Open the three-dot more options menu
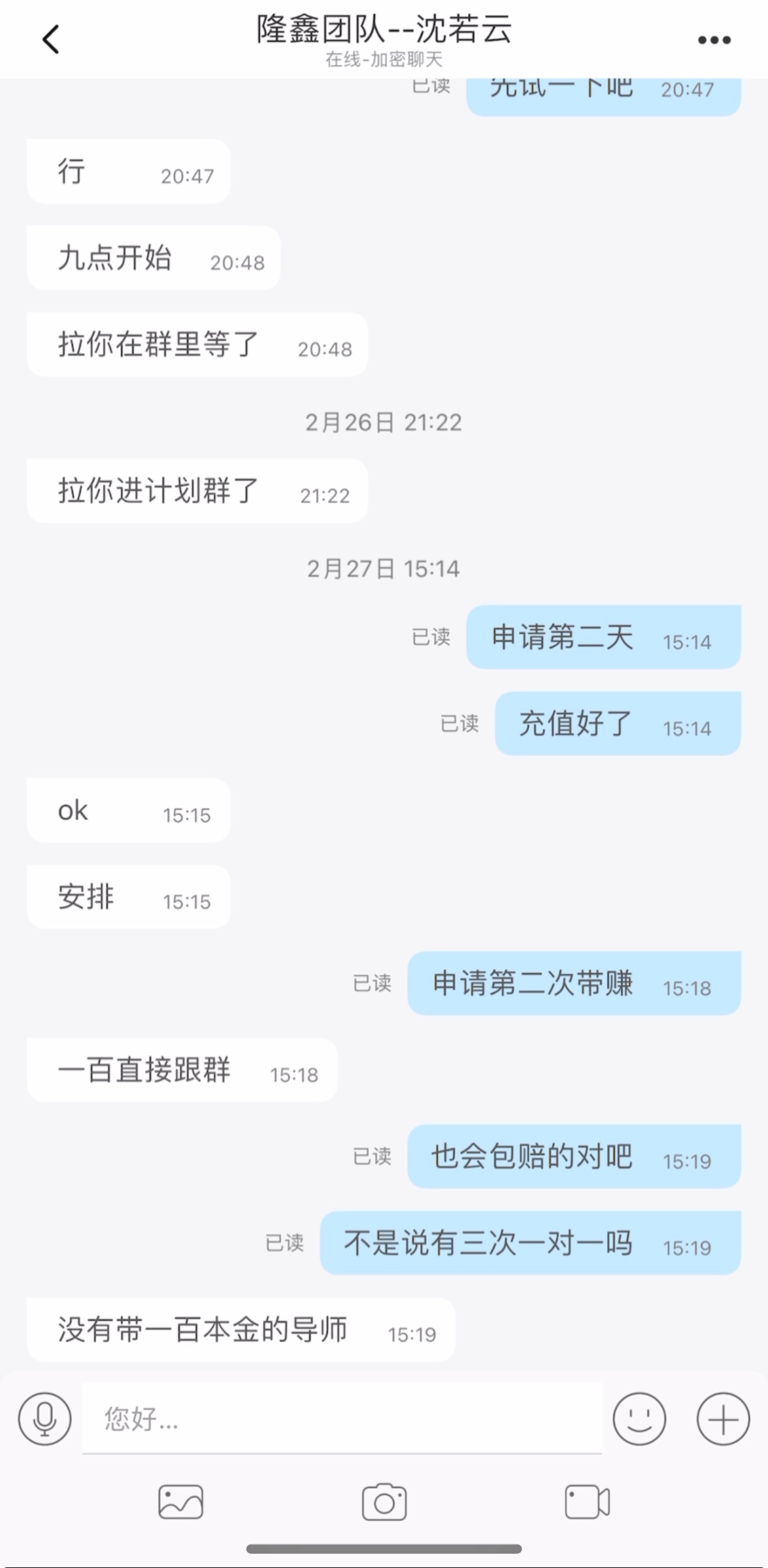 (x=714, y=41)
